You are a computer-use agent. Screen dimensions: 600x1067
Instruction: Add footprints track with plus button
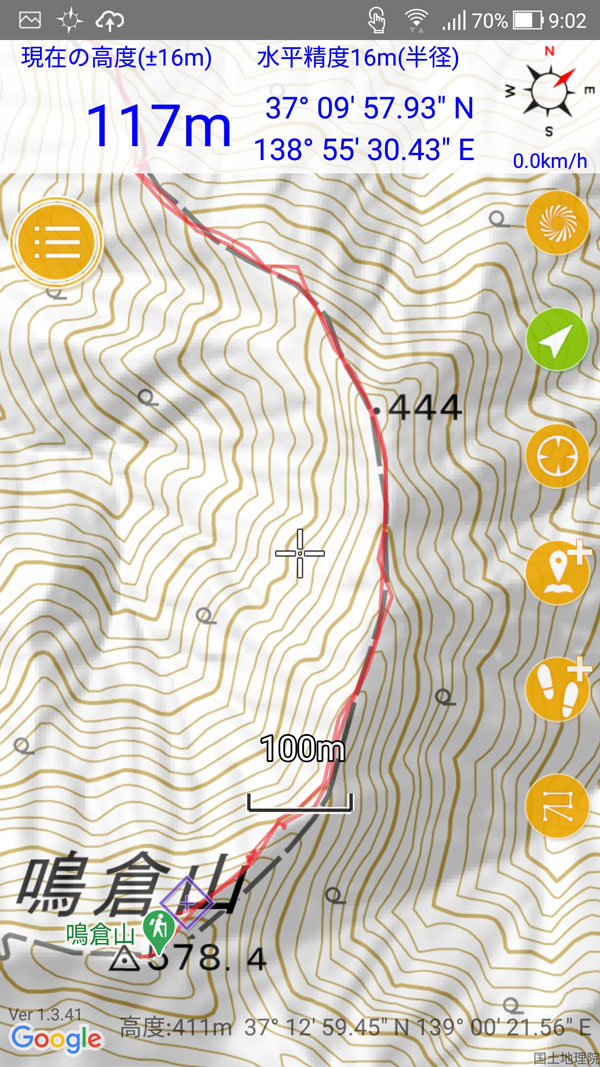click(x=557, y=689)
